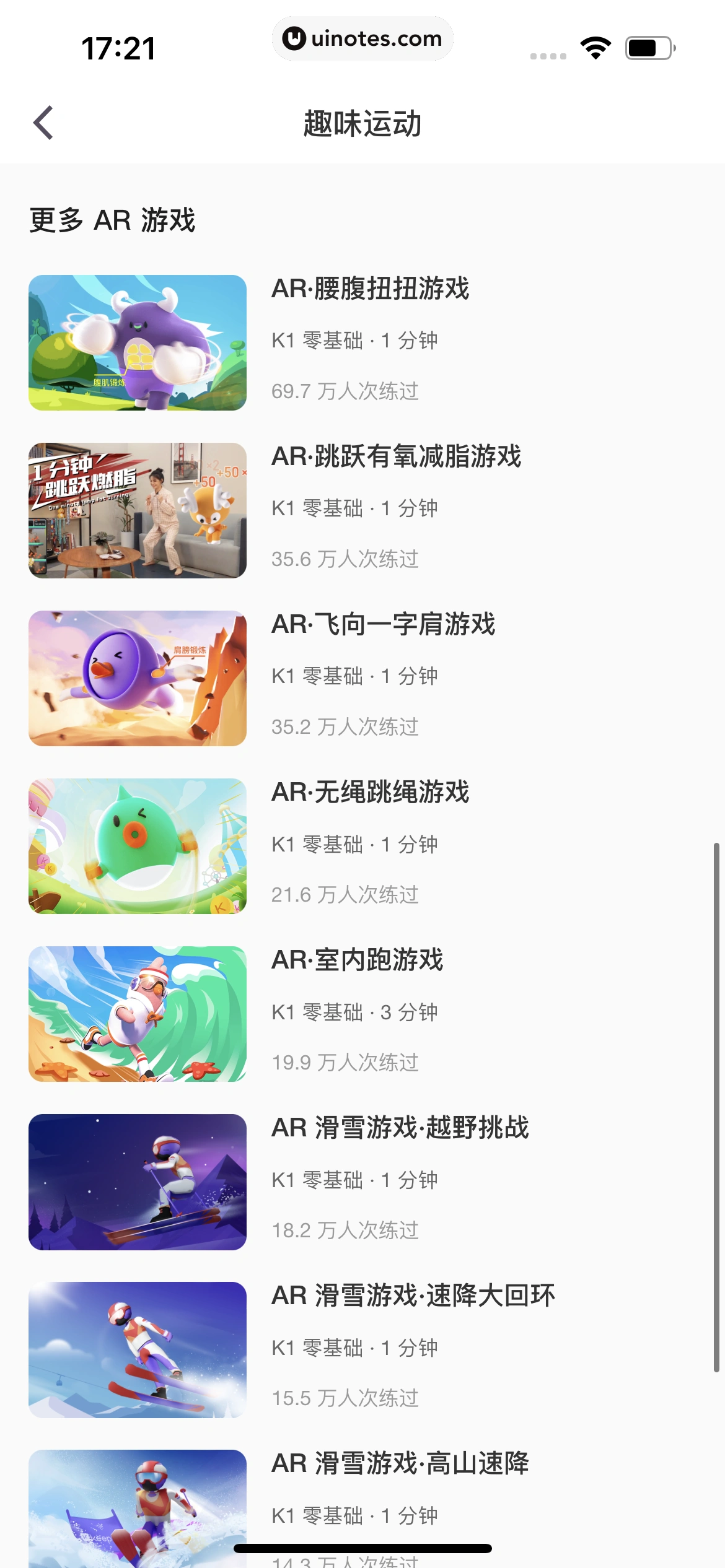Tap the uinotes.com logo pill
Screen dimensions: 725x1568
pyautogui.click(x=362, y=38)
